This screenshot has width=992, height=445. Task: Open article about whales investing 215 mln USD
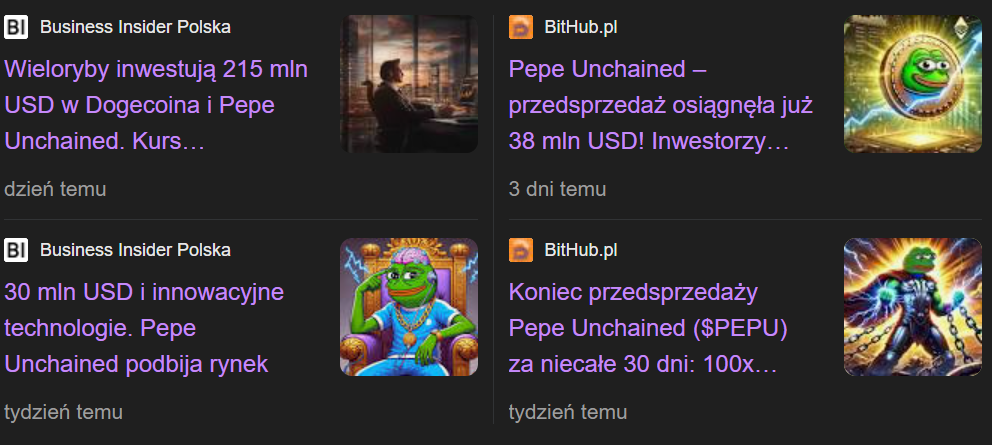156,106
